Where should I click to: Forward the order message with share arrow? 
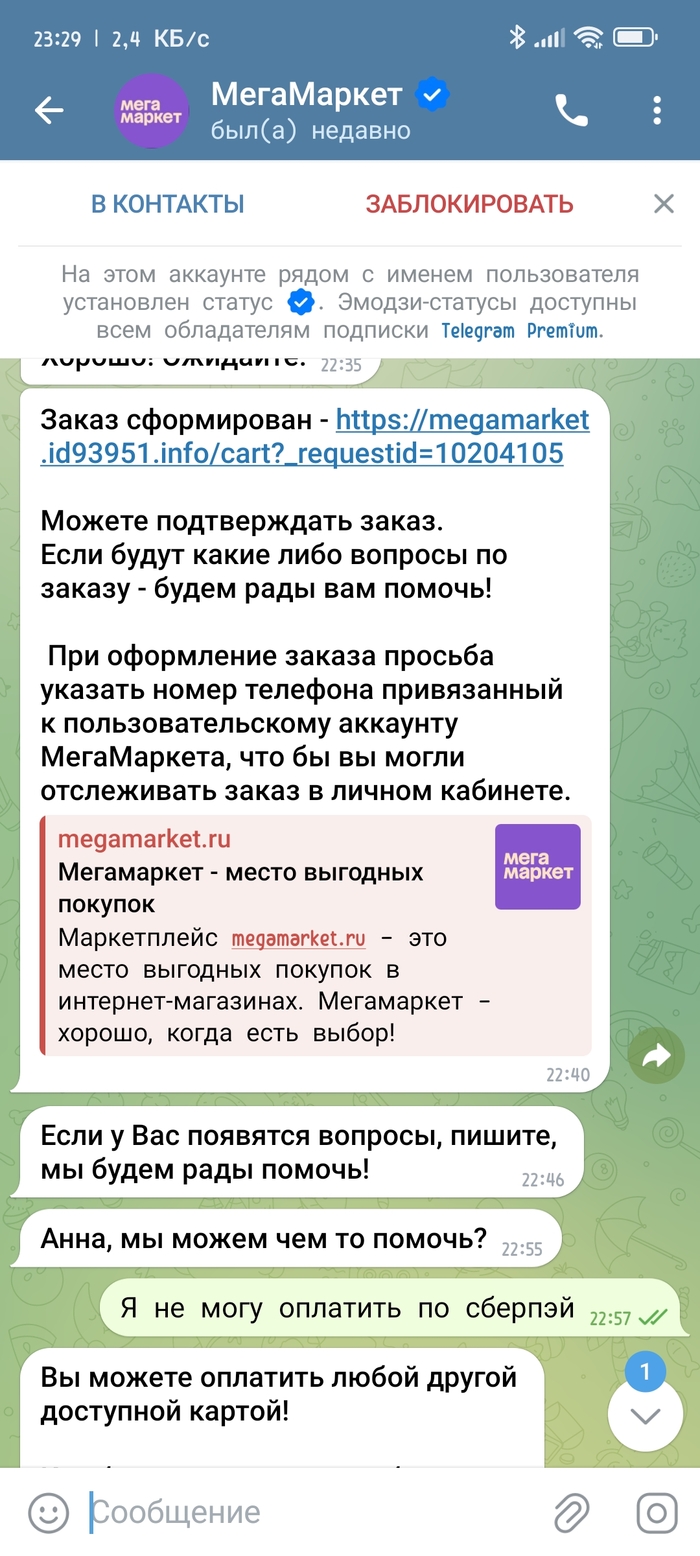tap(656, 1056)
